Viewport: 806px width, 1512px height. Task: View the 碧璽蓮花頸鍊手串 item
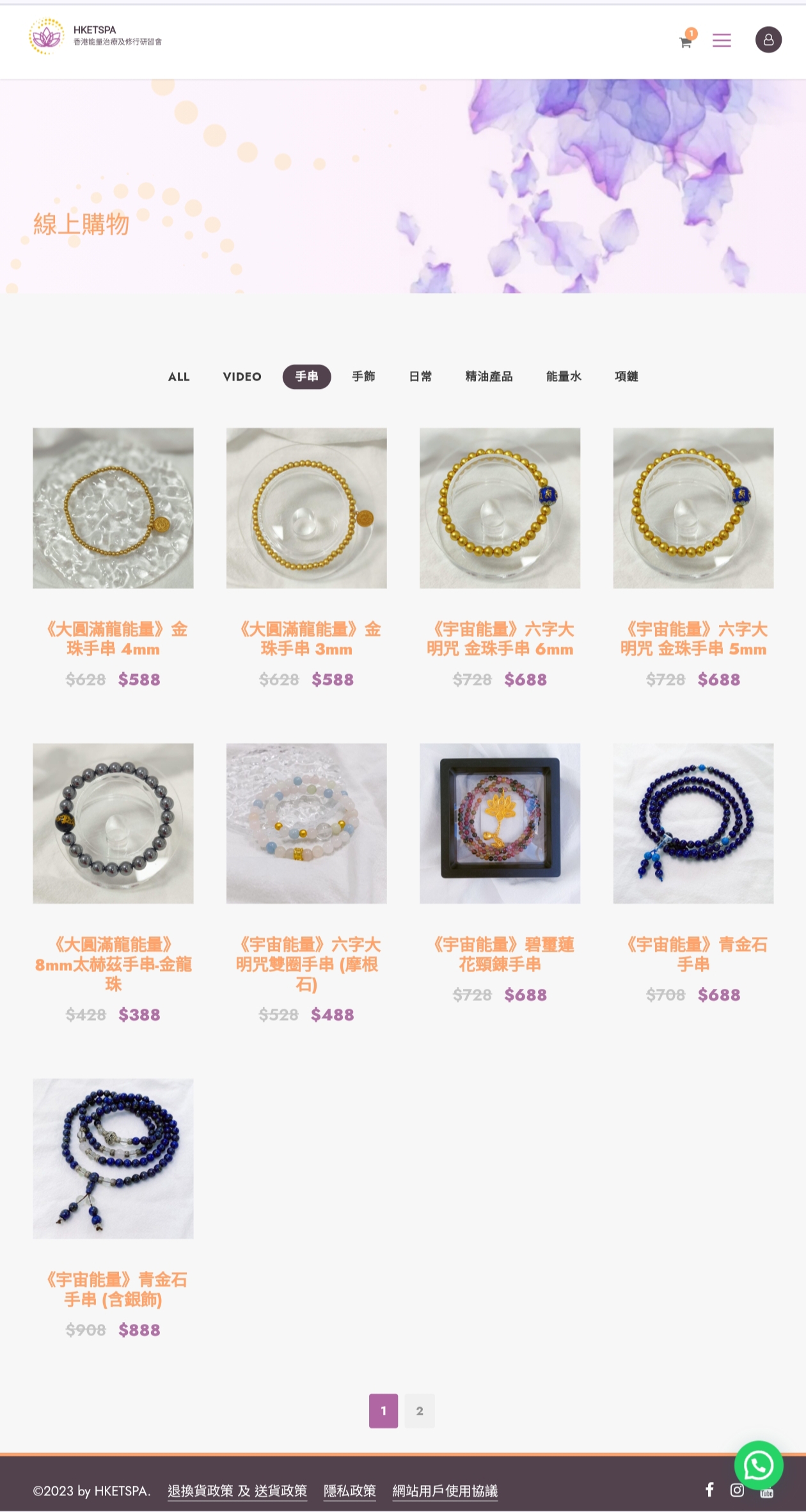coord(500,954)
